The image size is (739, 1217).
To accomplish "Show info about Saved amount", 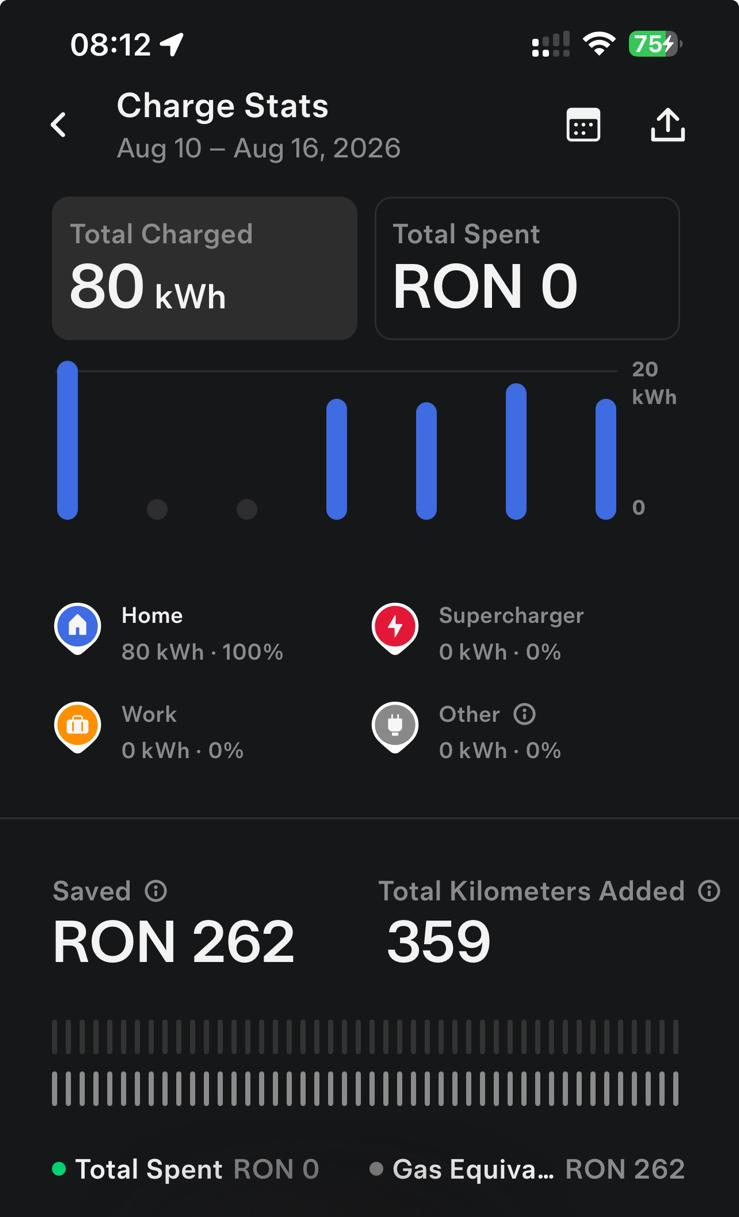I will [x=156, y=891].
